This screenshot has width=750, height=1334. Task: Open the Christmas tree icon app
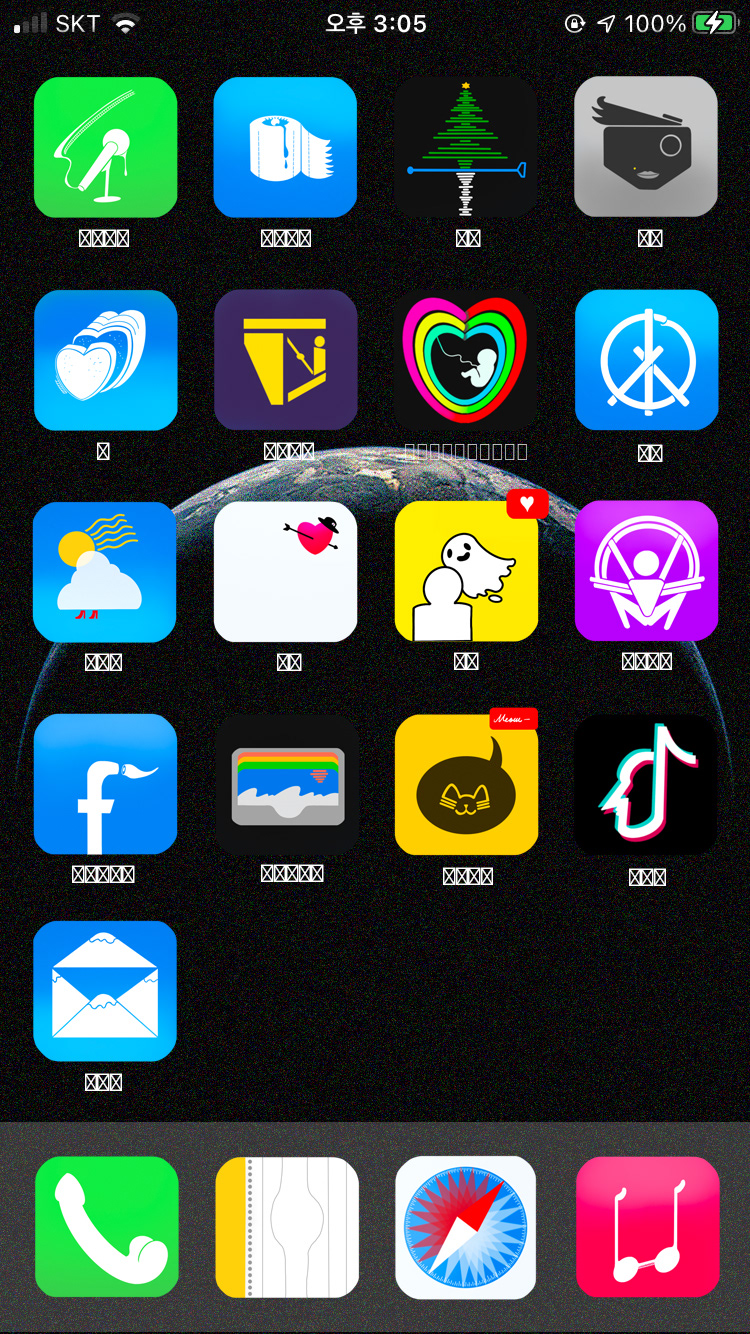tap(466, 147)
